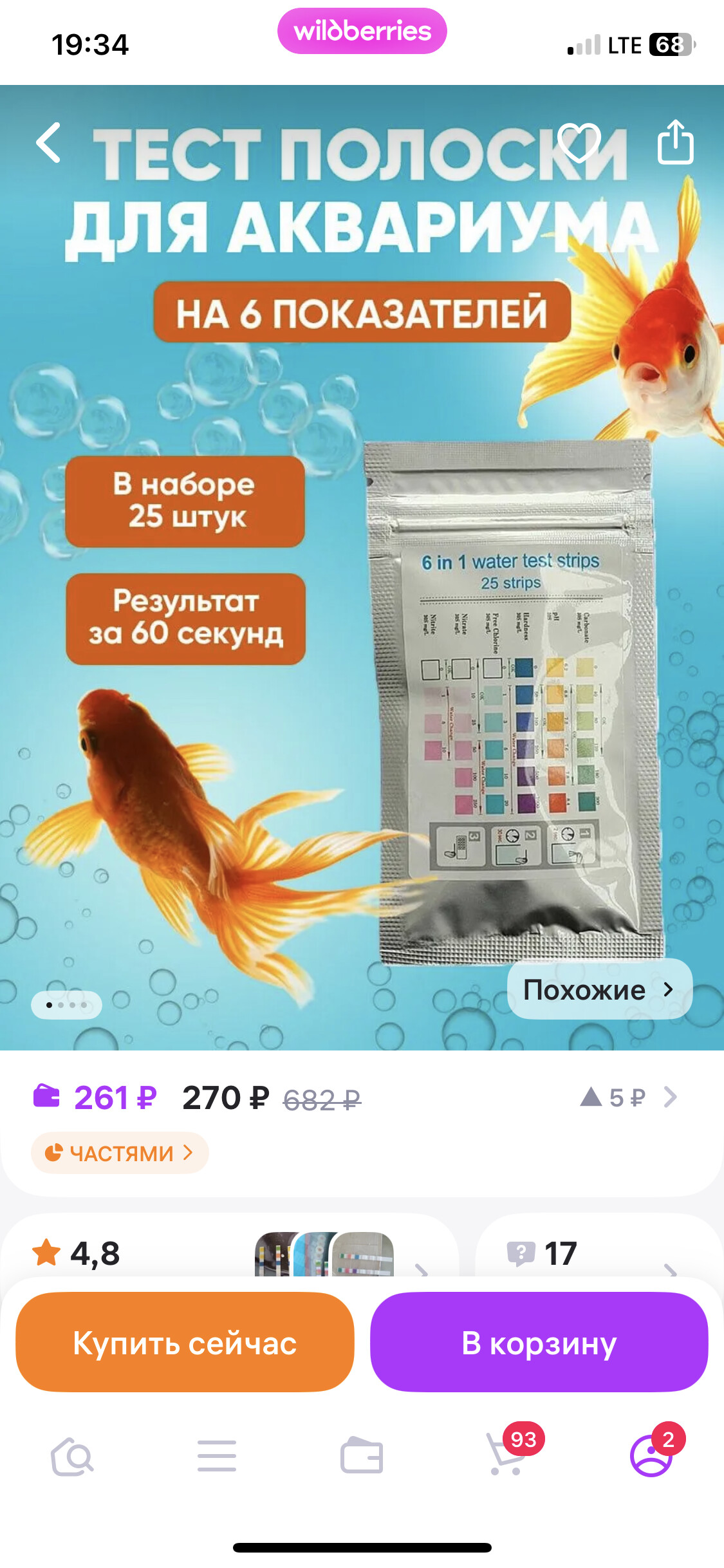The width and height of the screenshot is (724, 1568).
Task: Open the wallet tab
Action: click(362, 1457)
